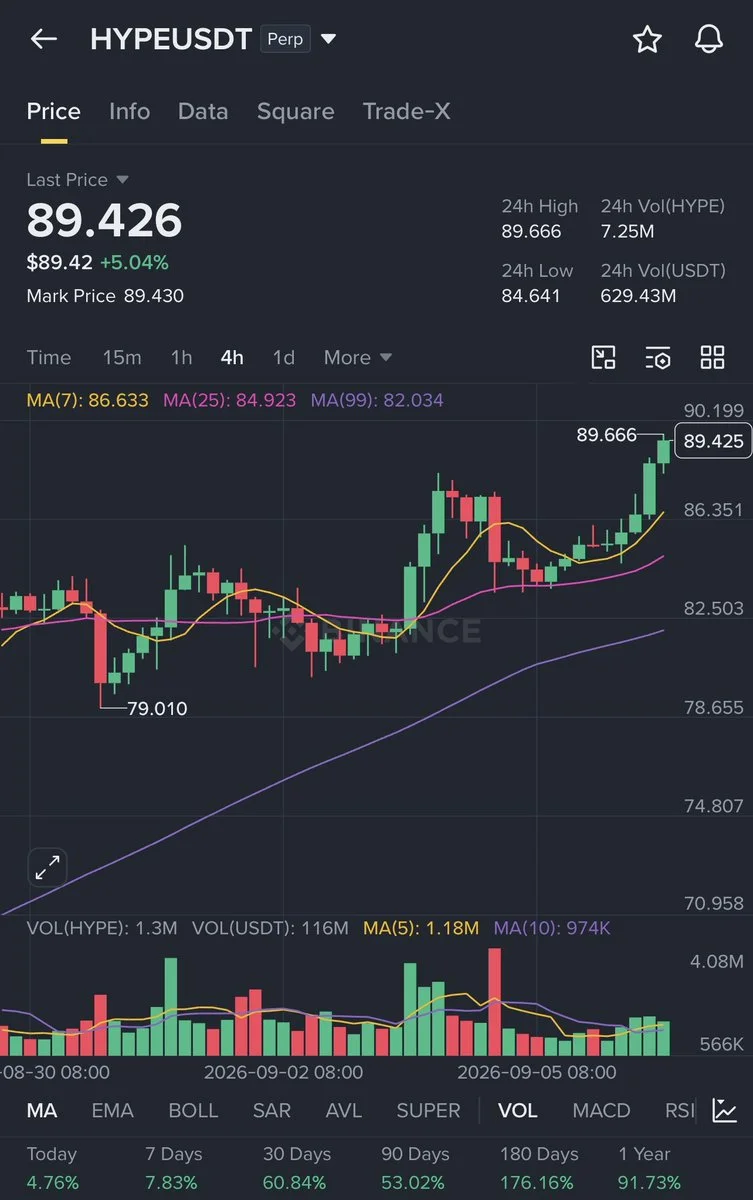Select the 1h chart interval
This screenshot has width=753, height=1200.
[x=181, y=358]
